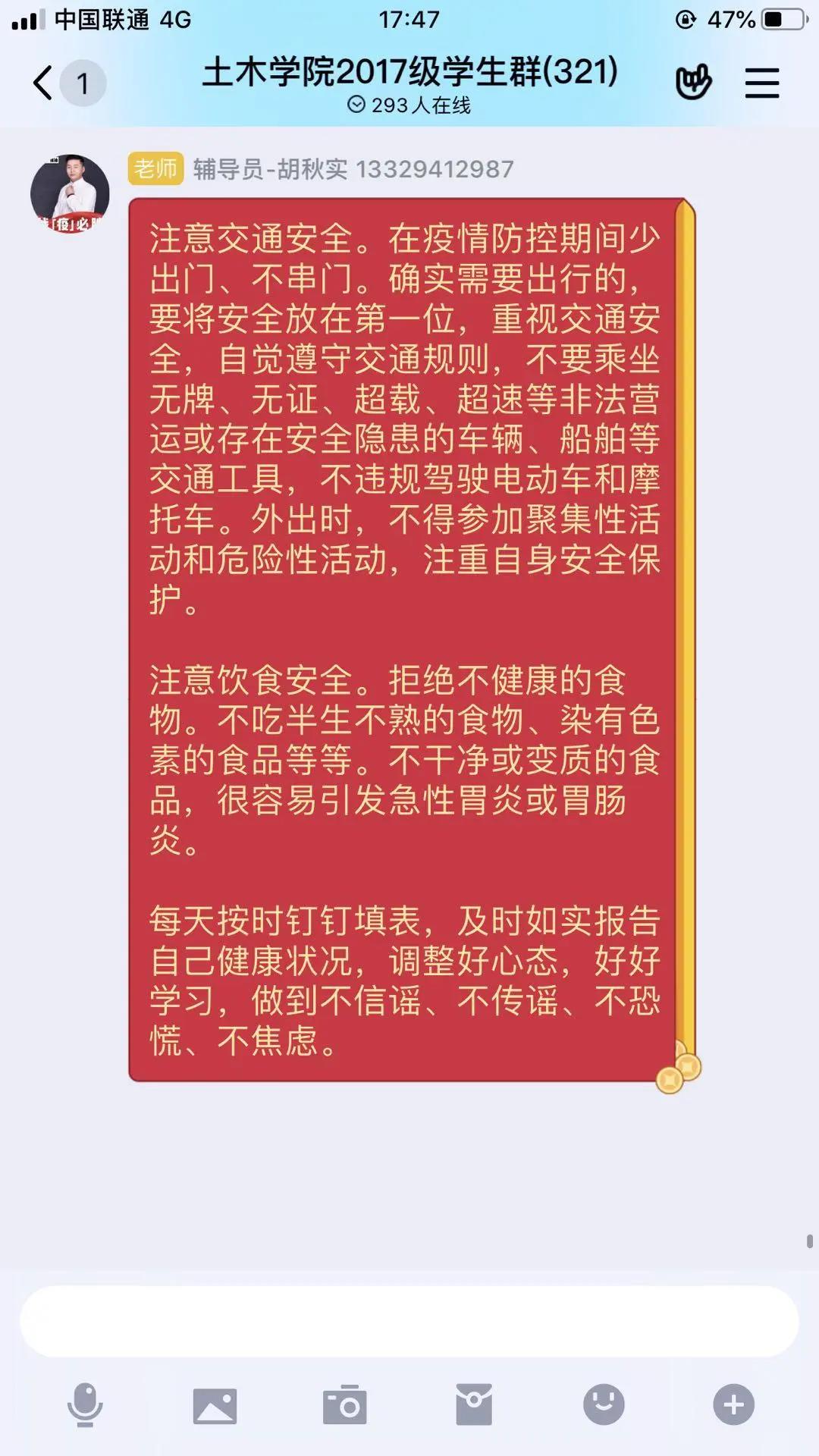Focus the message input field
Viewport: 819px width, 1456px height.
point(409,1321)
